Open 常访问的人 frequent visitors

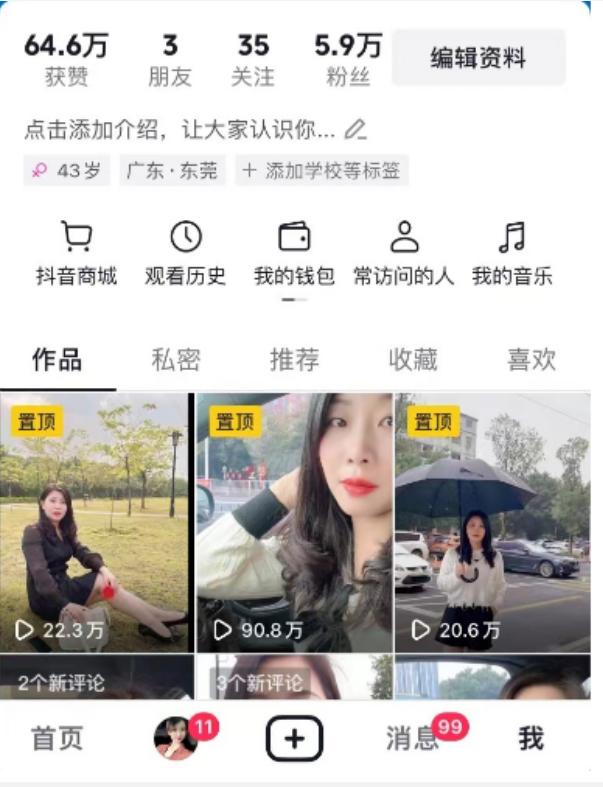click(x=403, y=255)
